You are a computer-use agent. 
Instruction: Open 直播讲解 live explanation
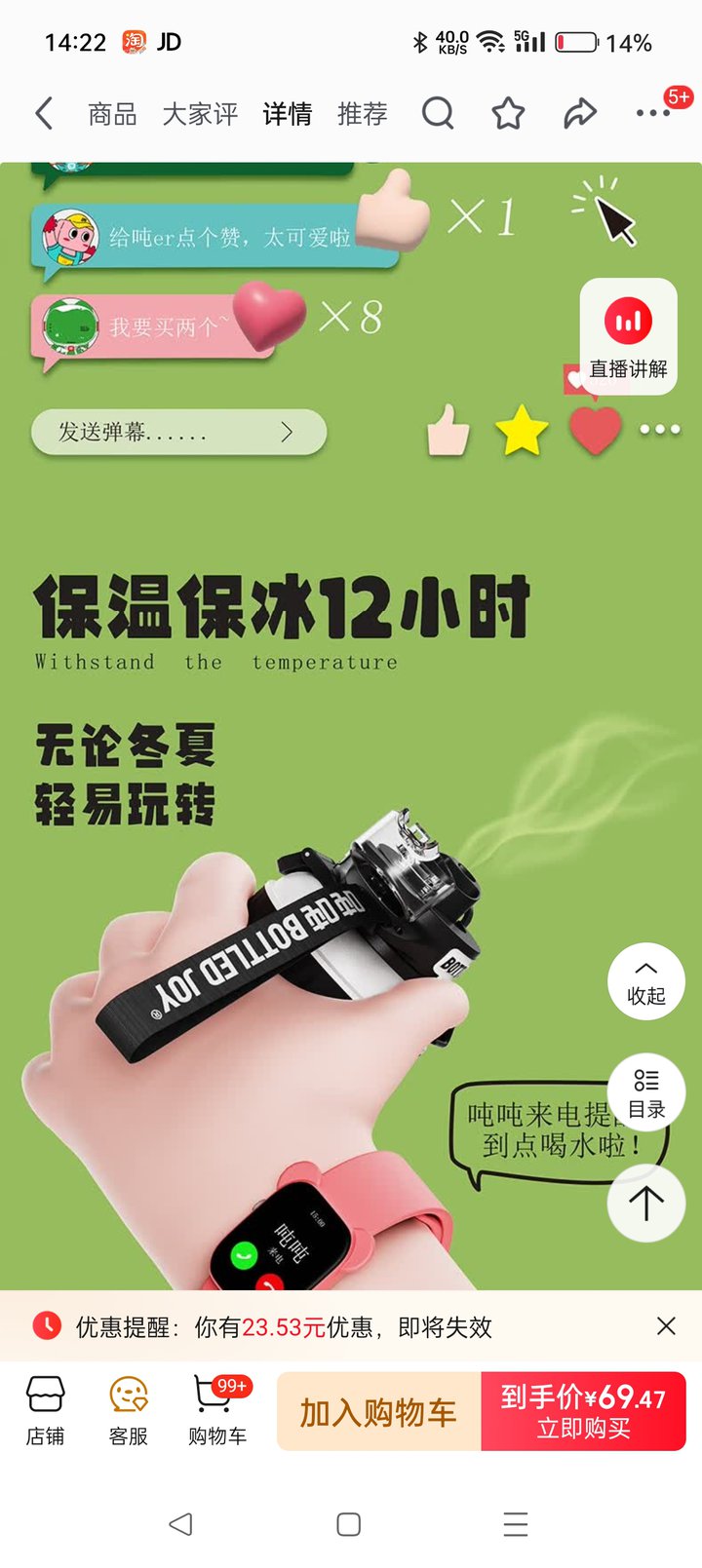[x=629, y=336]
